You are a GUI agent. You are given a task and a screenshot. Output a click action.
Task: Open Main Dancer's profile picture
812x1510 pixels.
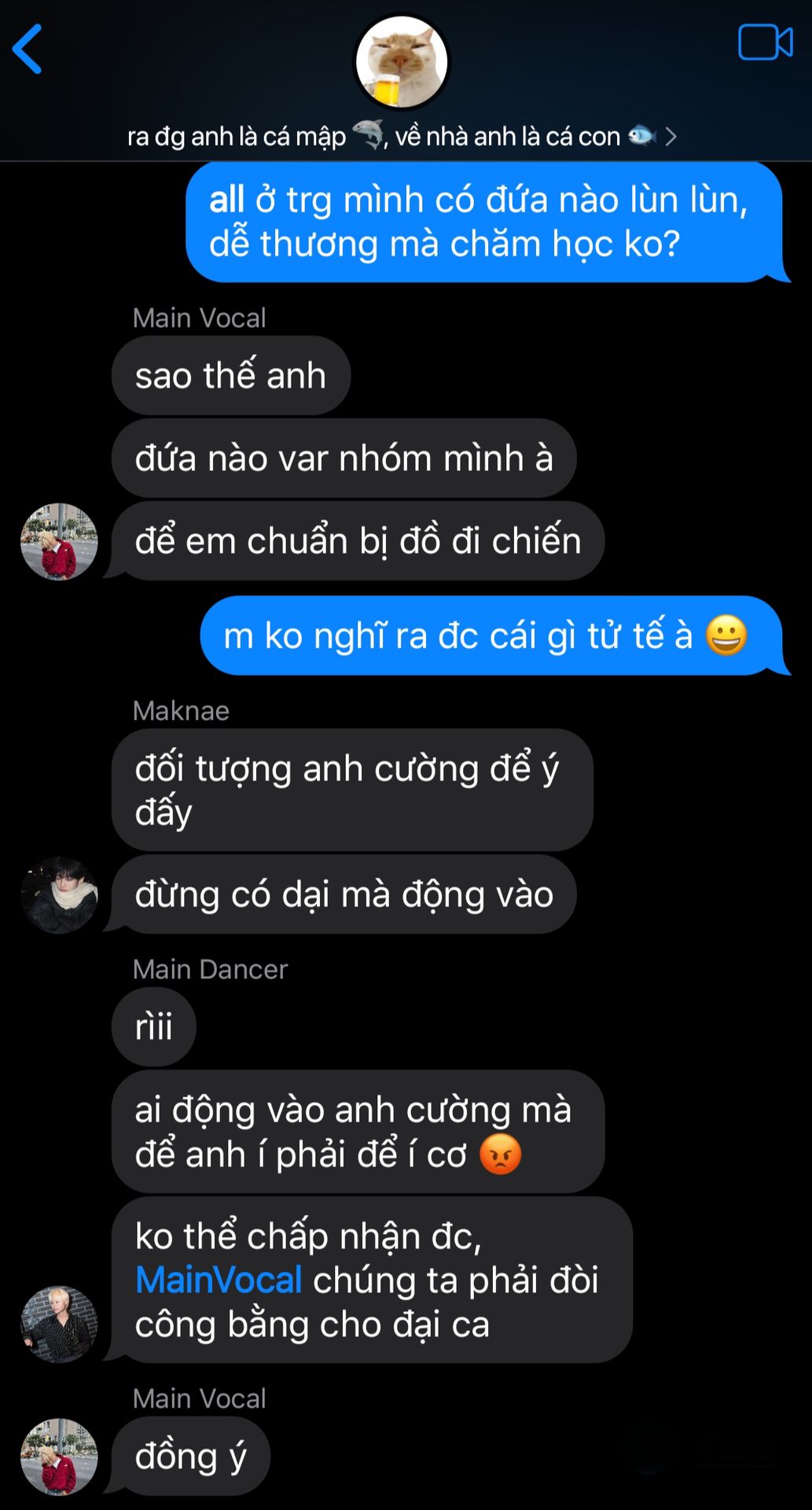[x=59, y=1324]
